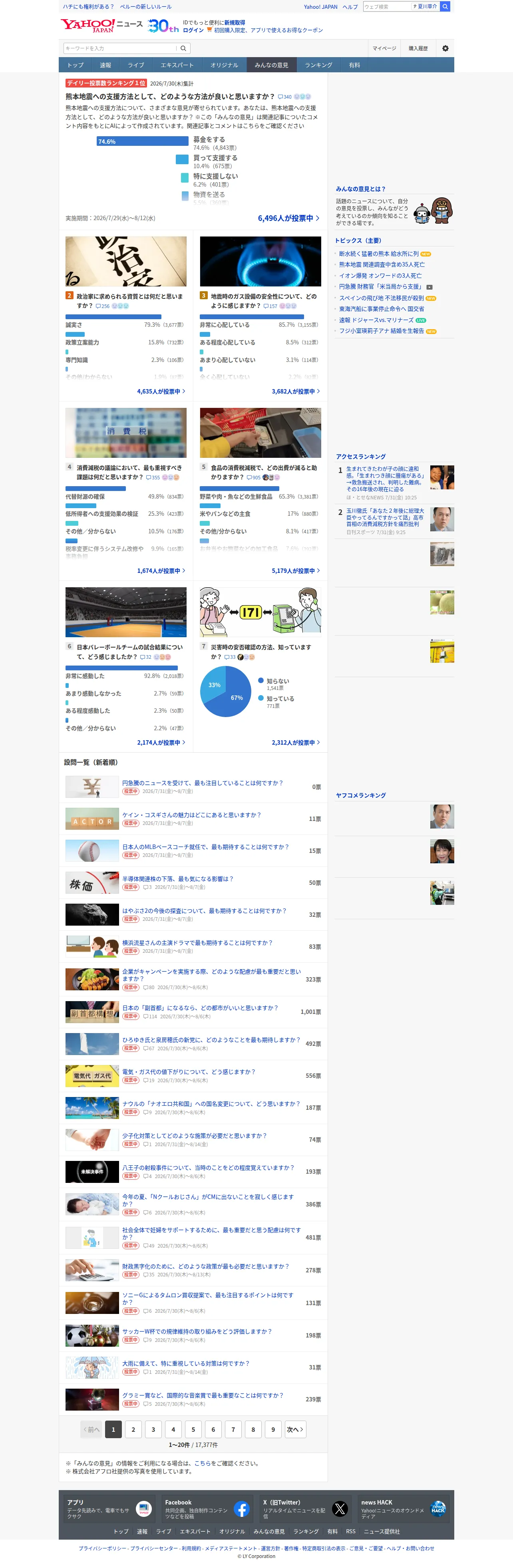The width and height of the screenshot is (513, 1568).
Task: Open マイページ
Action: click(x=384, y=48)
